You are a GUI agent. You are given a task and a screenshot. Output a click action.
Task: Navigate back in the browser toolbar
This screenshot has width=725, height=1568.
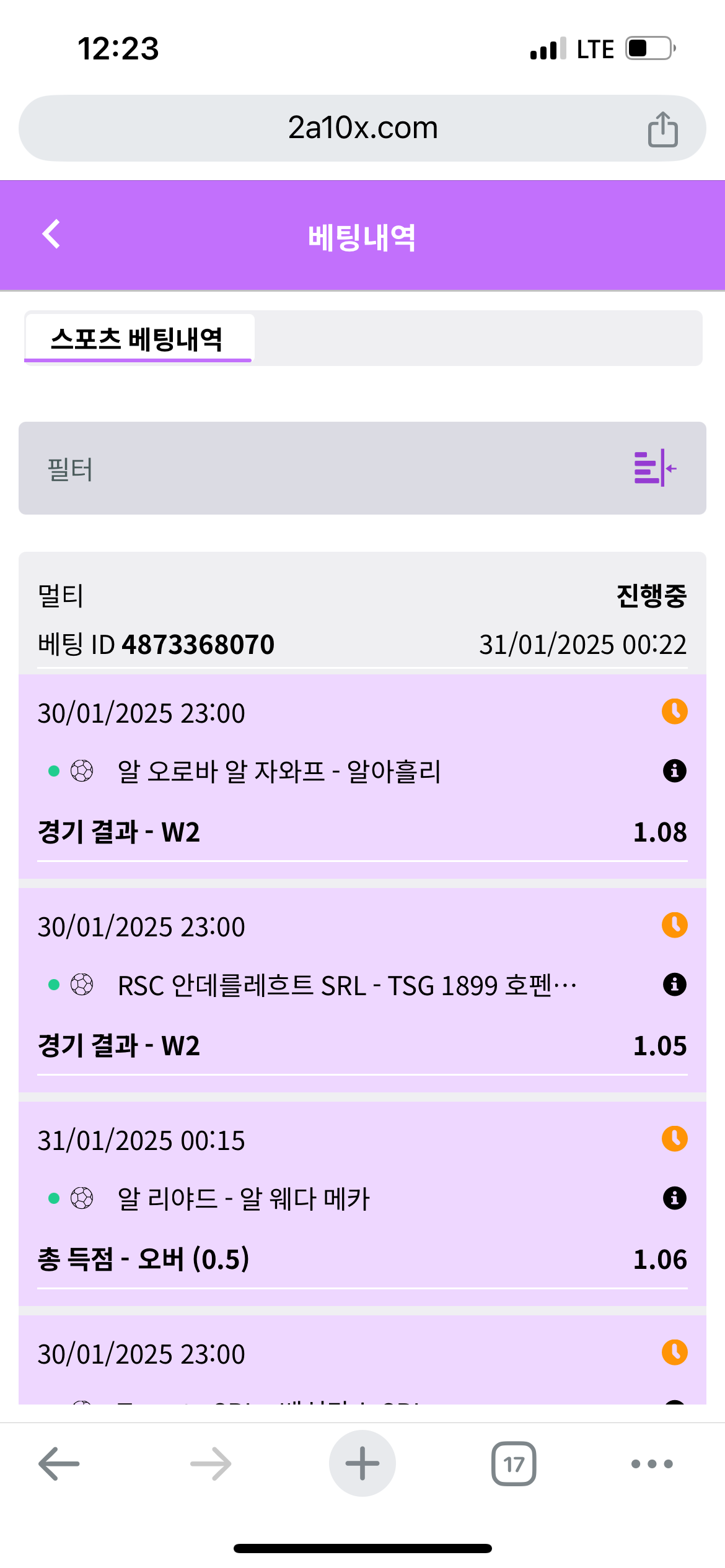pos(59,1464)
